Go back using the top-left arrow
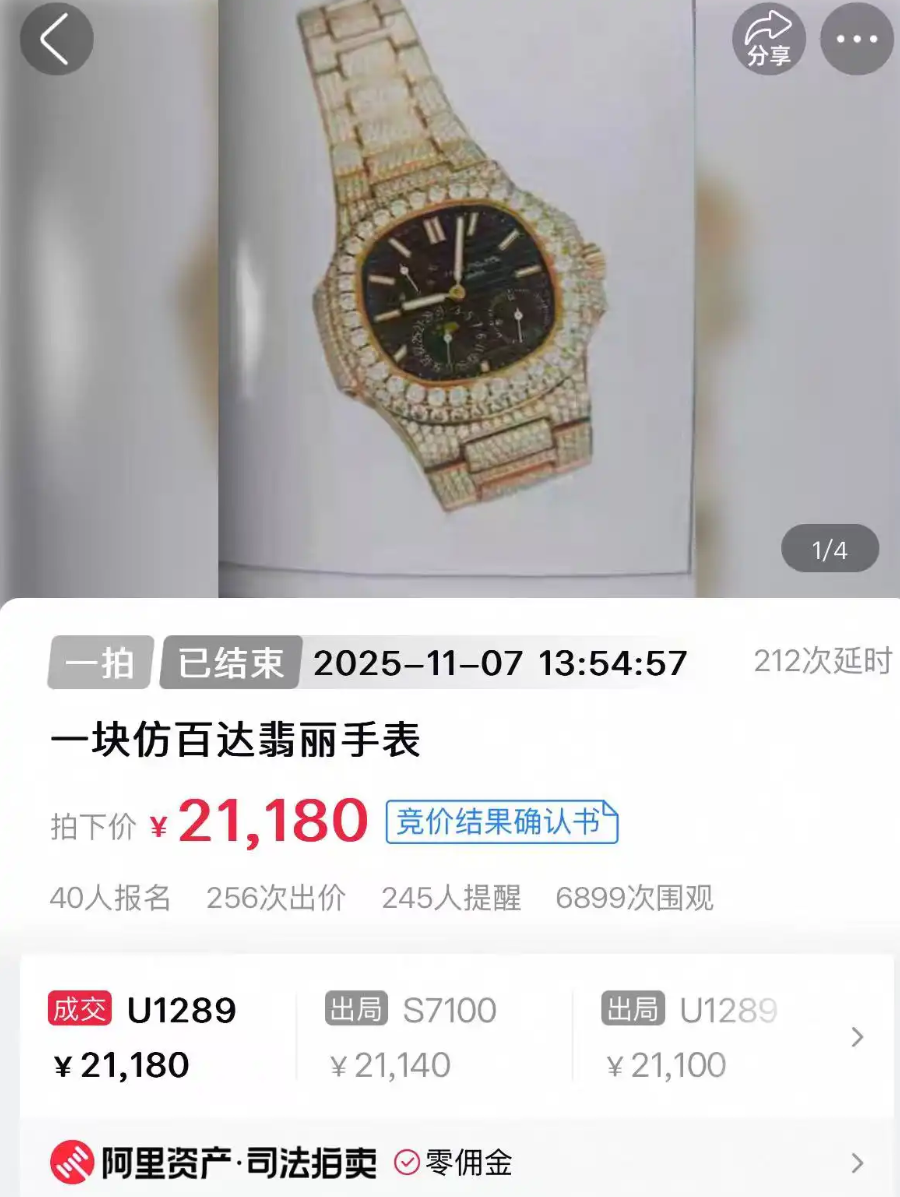Image resolution: width=900 pixels, height=1197 pixels. click(56, 40)
